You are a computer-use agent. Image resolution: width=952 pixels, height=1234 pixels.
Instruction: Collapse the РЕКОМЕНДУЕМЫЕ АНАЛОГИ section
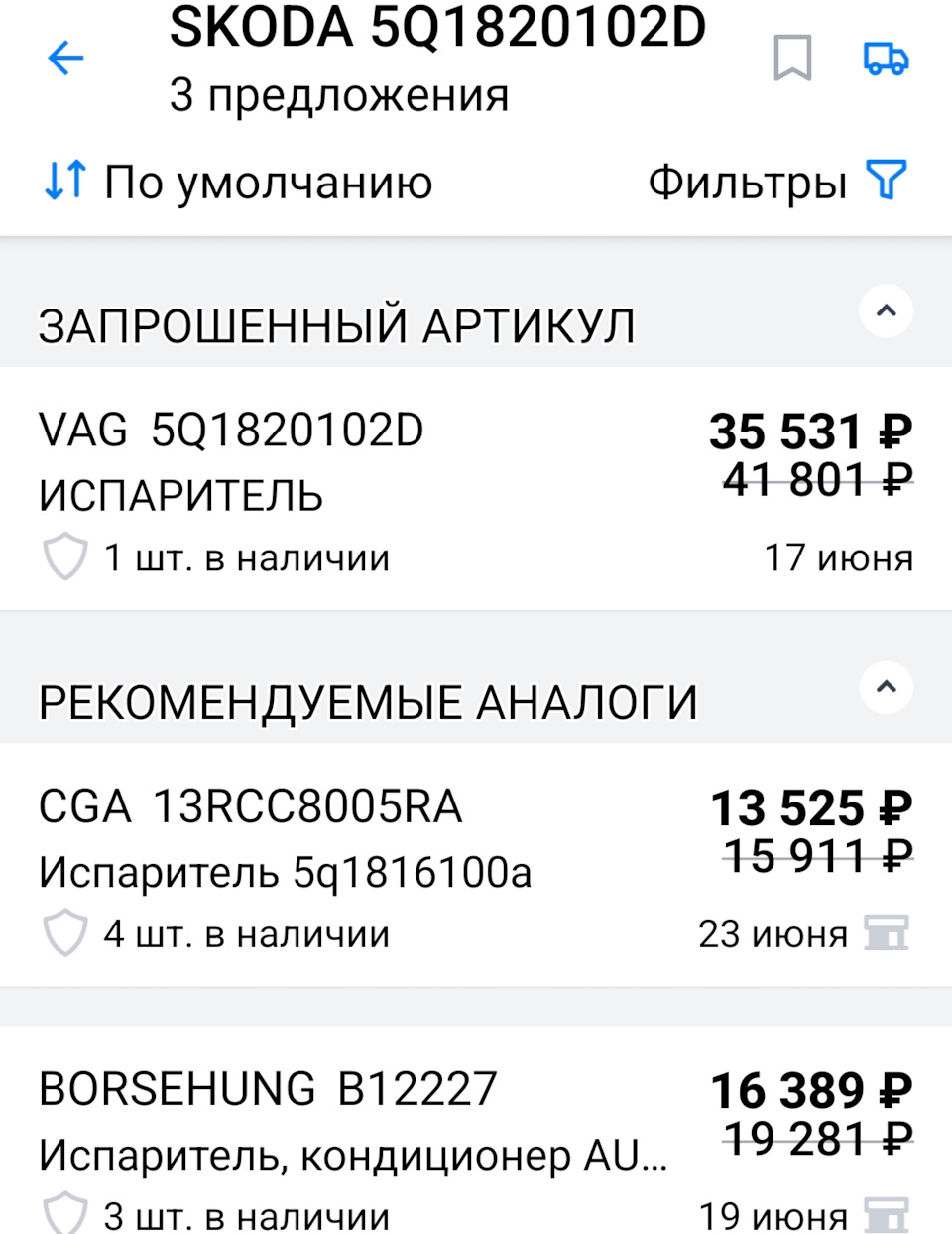(886, 686)
